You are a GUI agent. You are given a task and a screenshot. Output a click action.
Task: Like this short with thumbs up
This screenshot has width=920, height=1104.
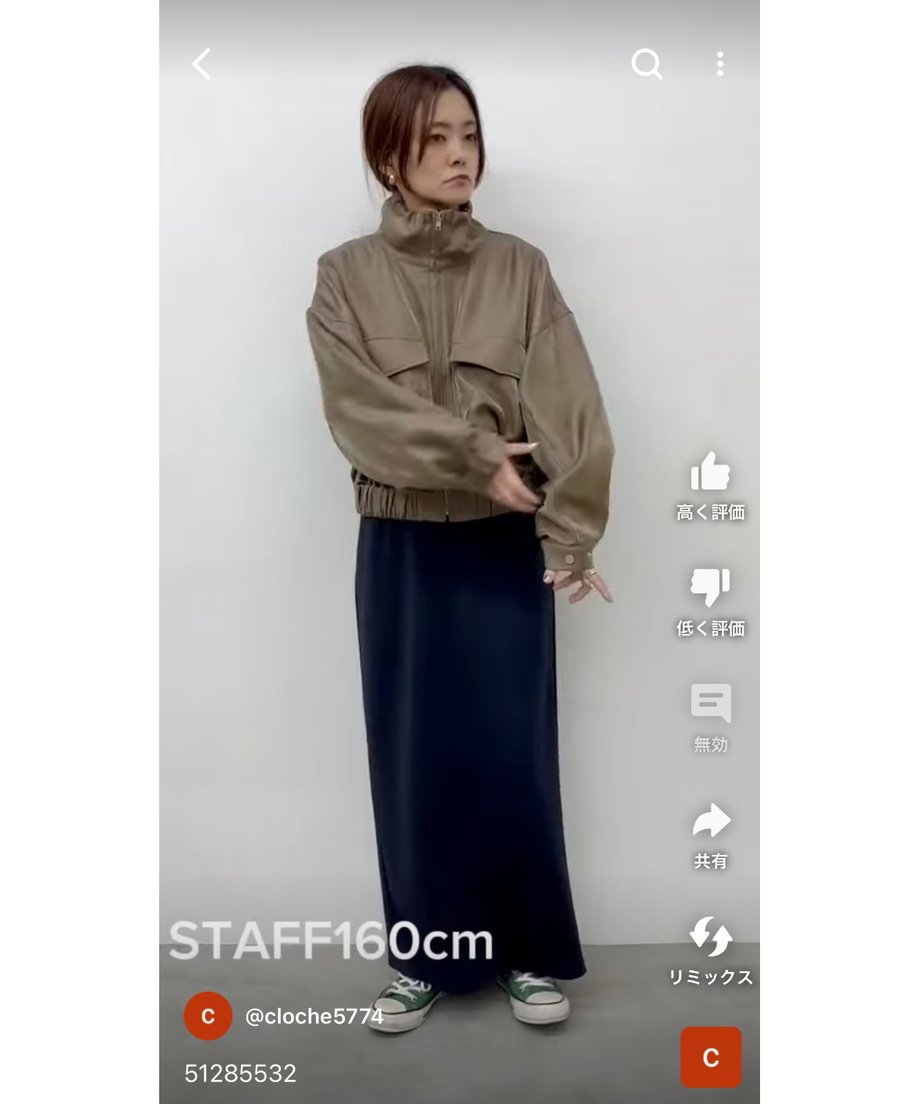pos(710,472)
